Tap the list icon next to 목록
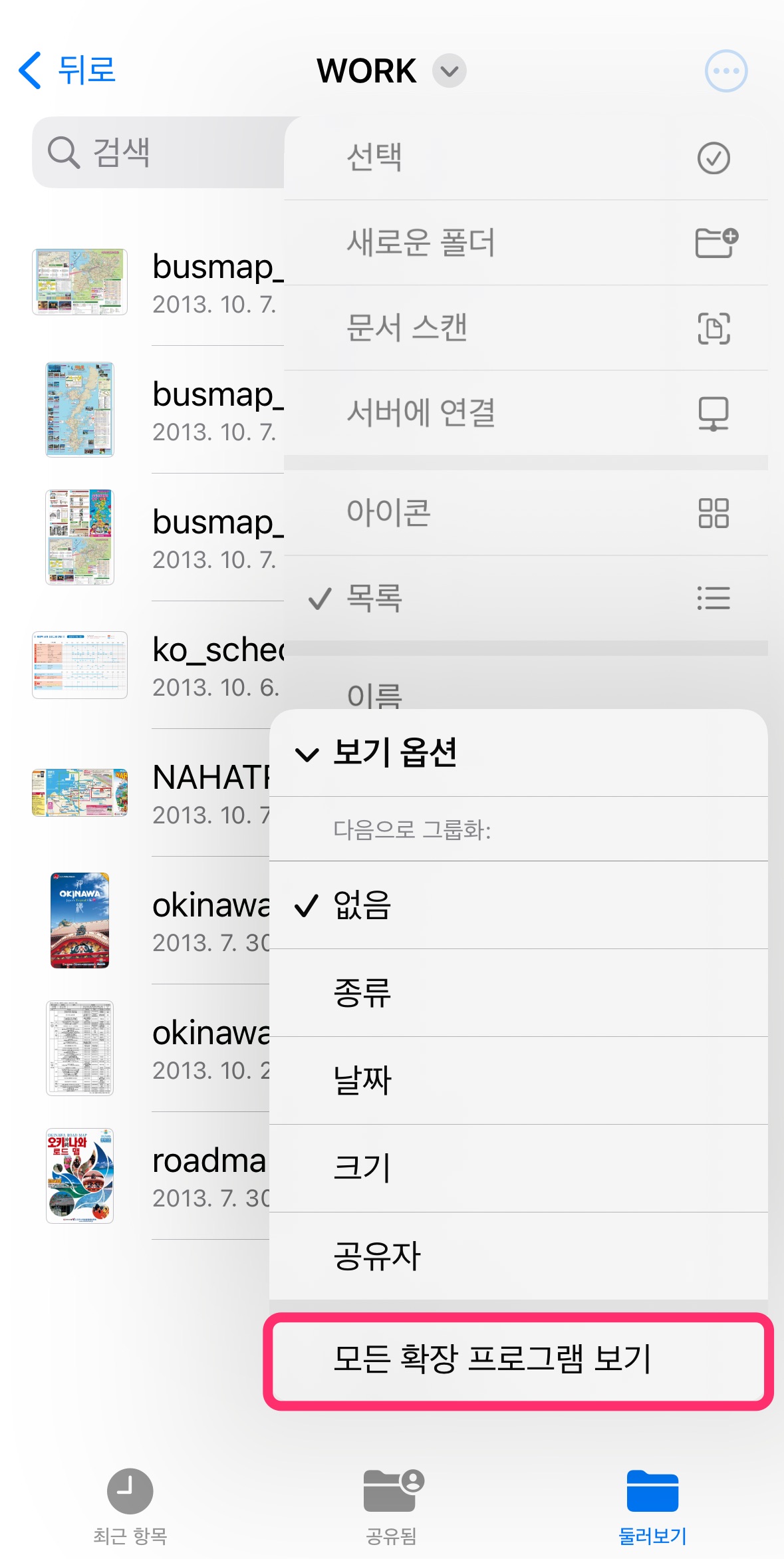The width and height of the screenshot is (784, 1559). pos(712,599)
